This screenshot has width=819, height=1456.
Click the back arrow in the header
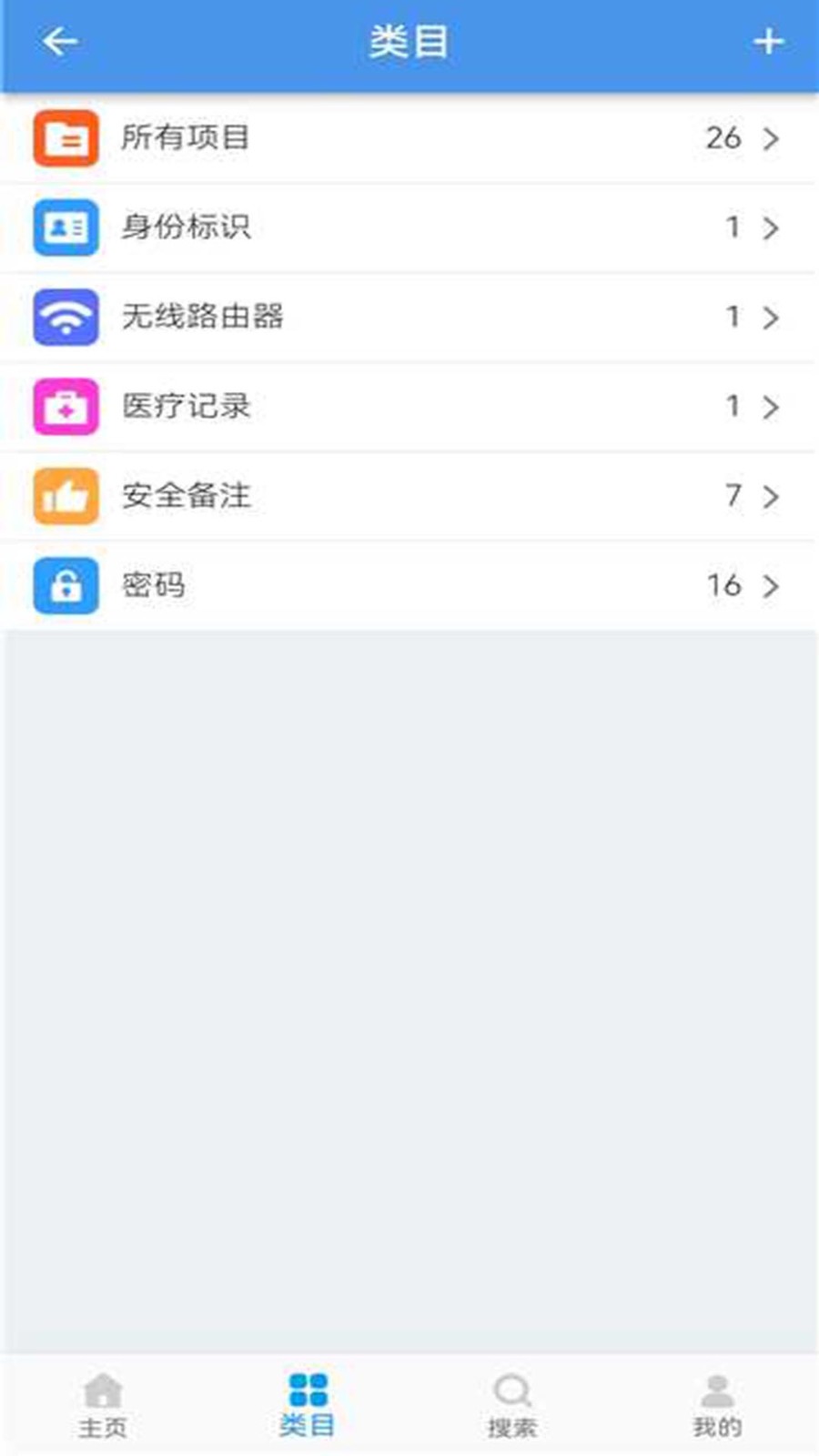pos(58,41)
